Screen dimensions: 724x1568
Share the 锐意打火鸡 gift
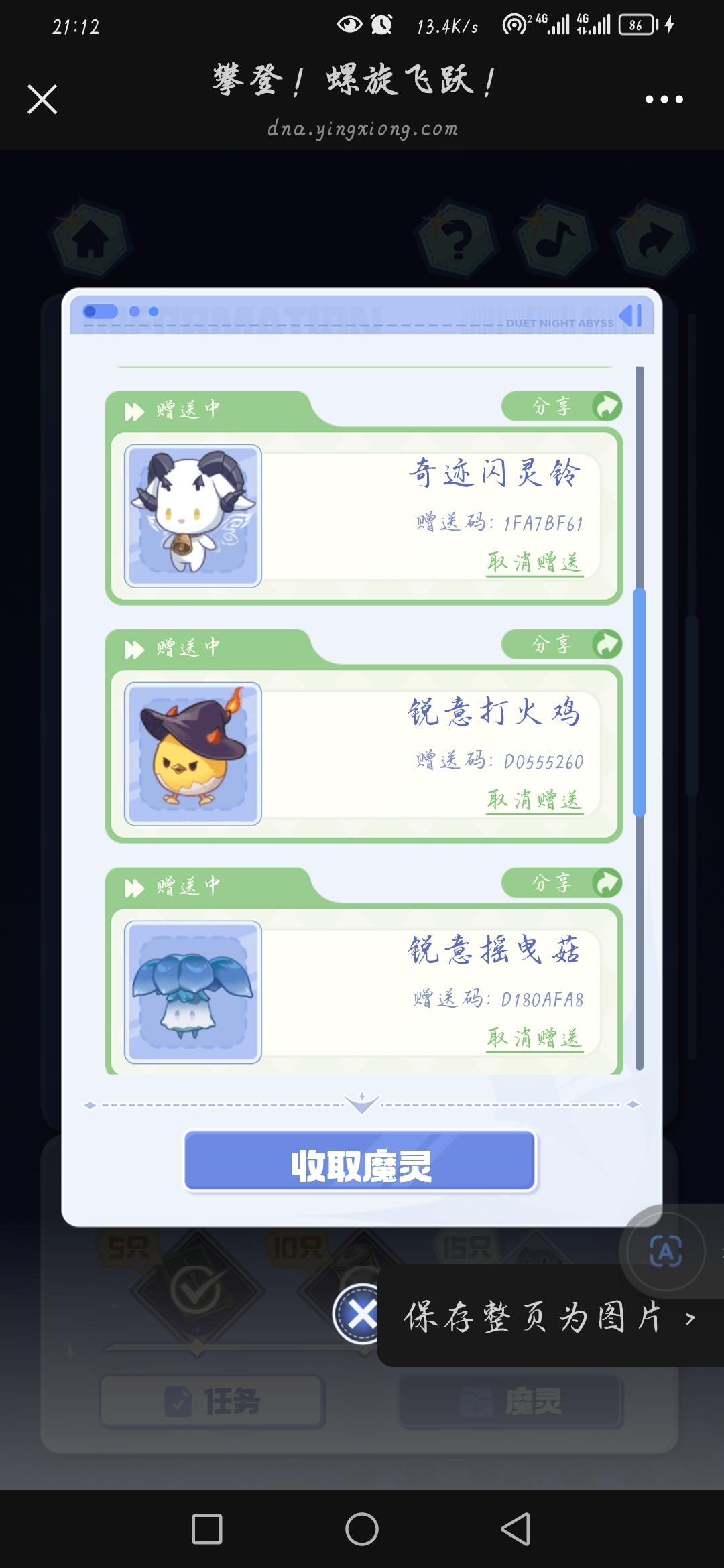click(x=562, y=644)
